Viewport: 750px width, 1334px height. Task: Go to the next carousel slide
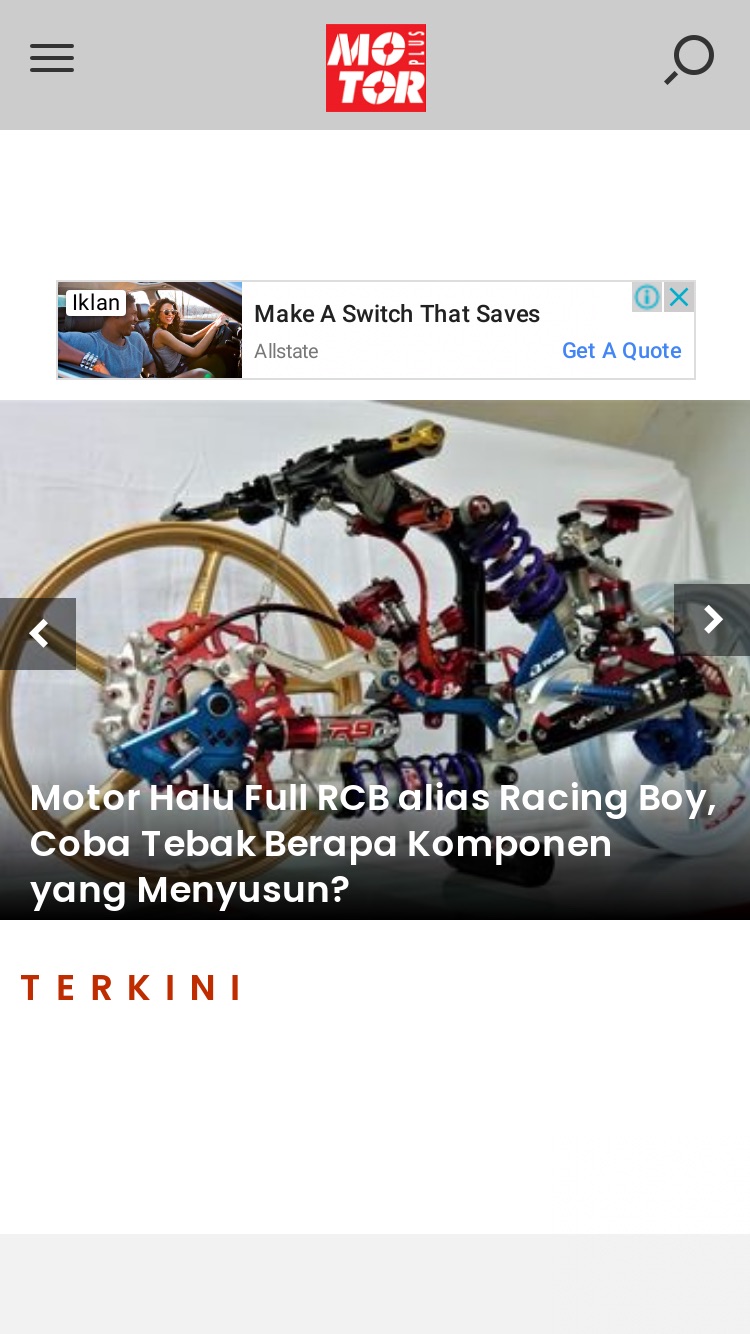pyautogui.click(x=712, y=620)
